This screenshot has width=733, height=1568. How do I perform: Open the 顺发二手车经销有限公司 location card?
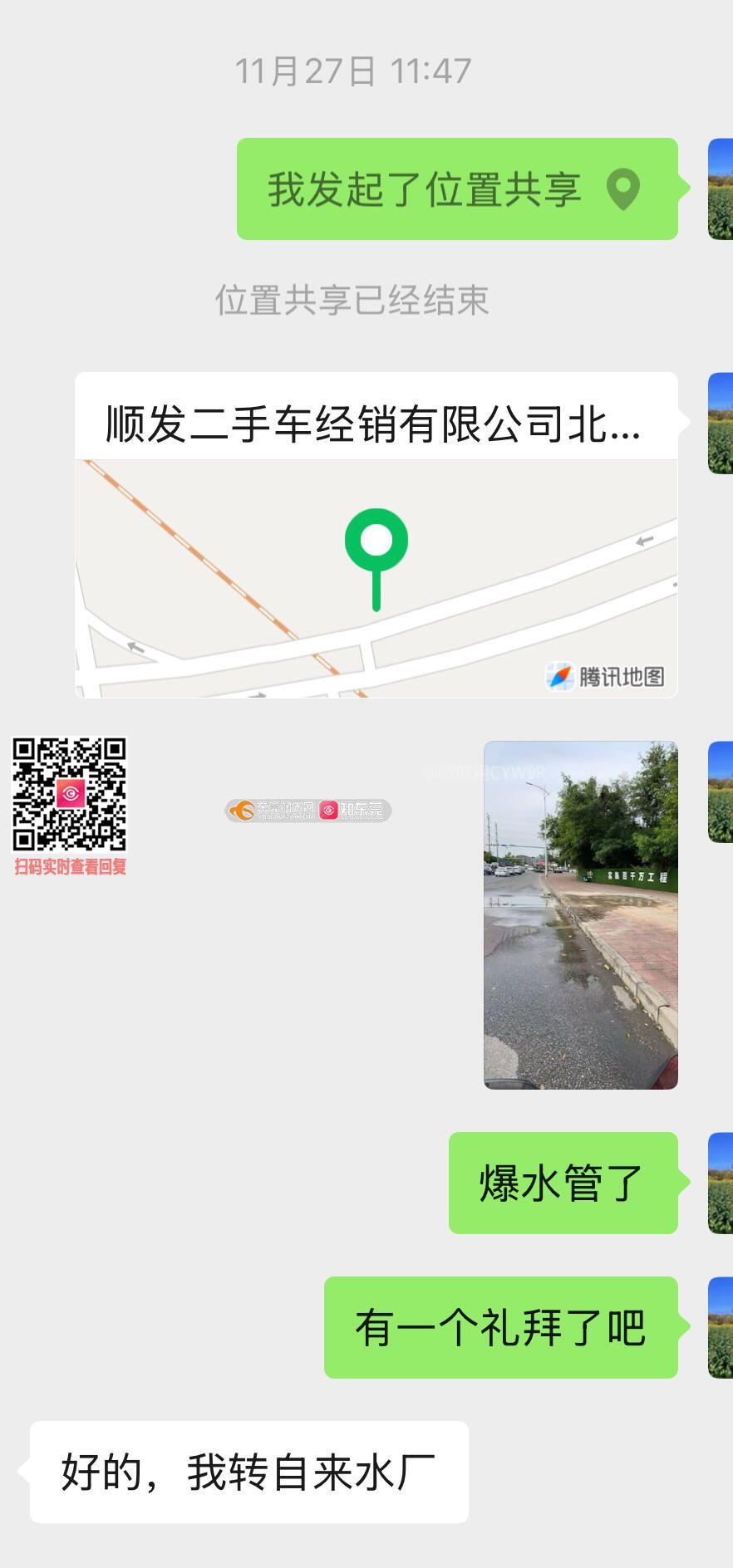coord(376,535)
